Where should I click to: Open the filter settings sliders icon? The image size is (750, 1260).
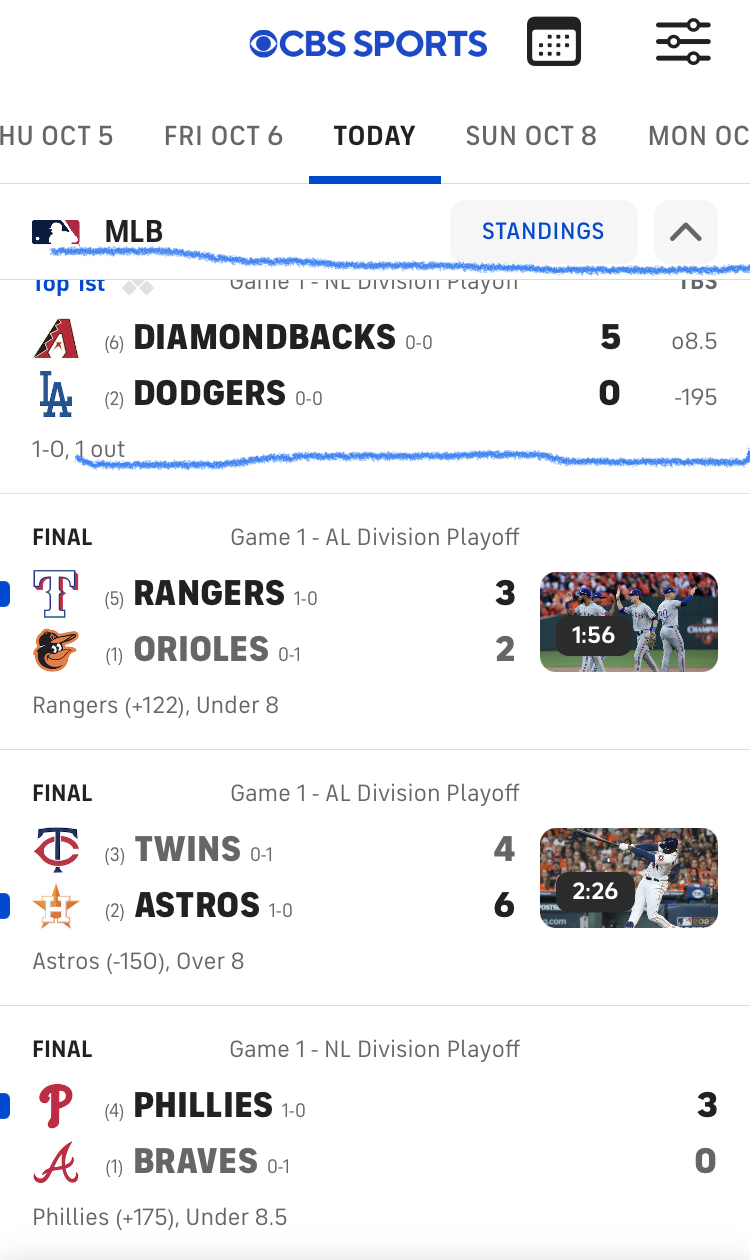[683, 43]
